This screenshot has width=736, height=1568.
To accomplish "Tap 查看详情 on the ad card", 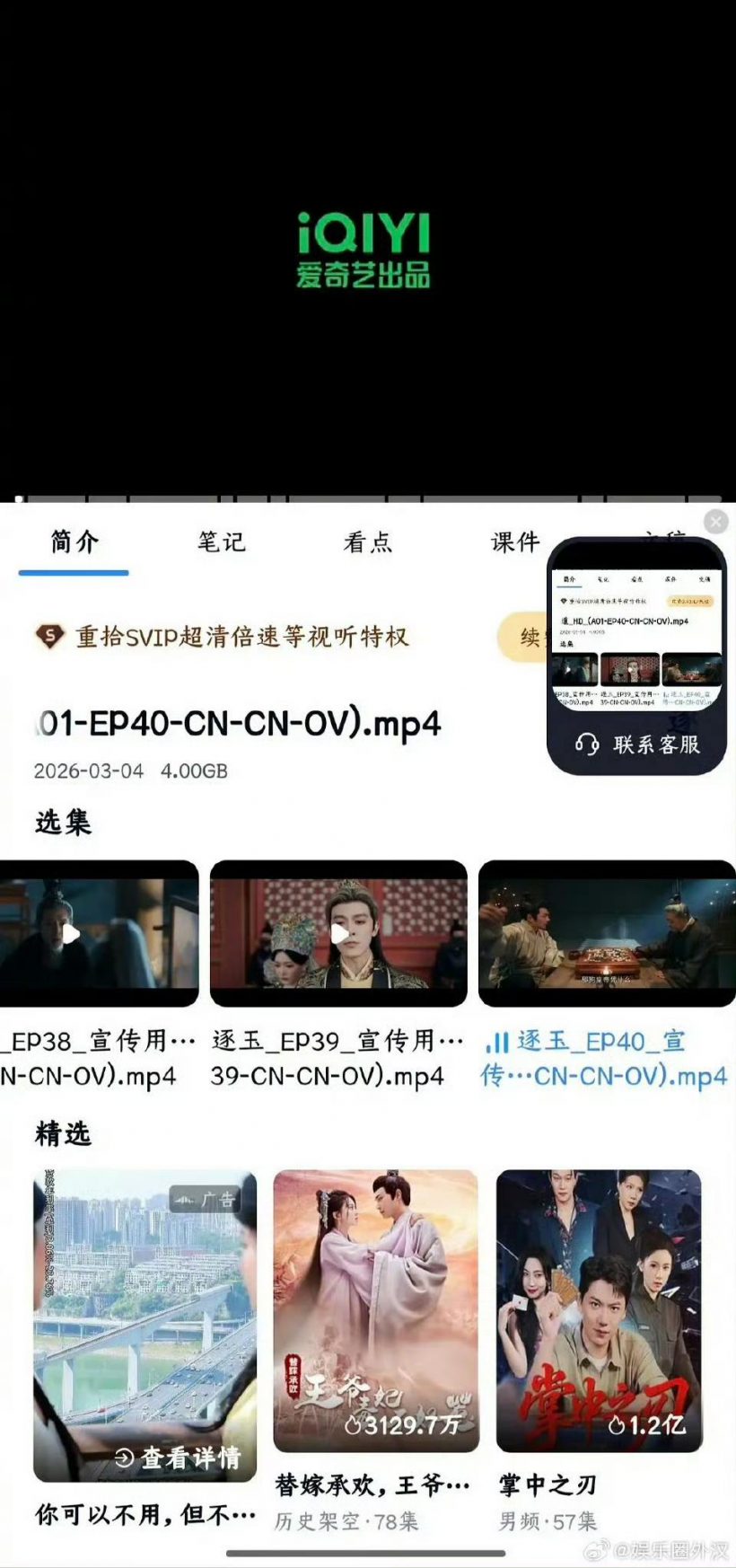I will 180,1457.
